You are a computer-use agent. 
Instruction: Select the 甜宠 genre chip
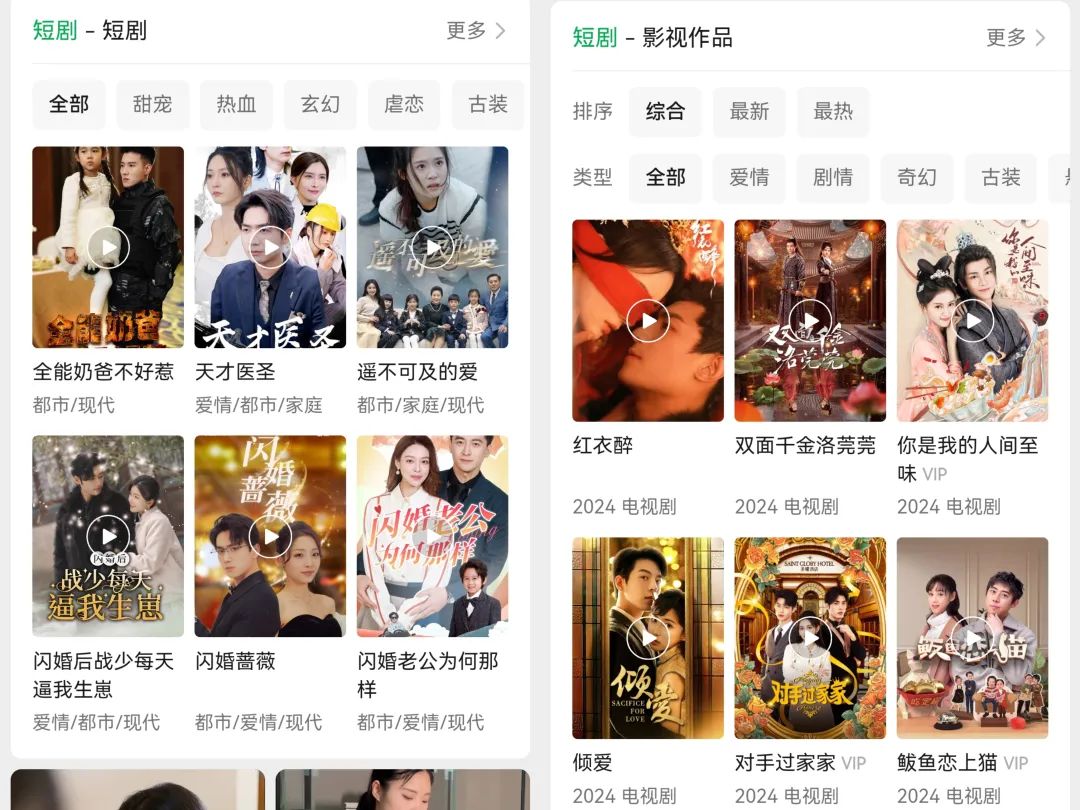point(153,104)
